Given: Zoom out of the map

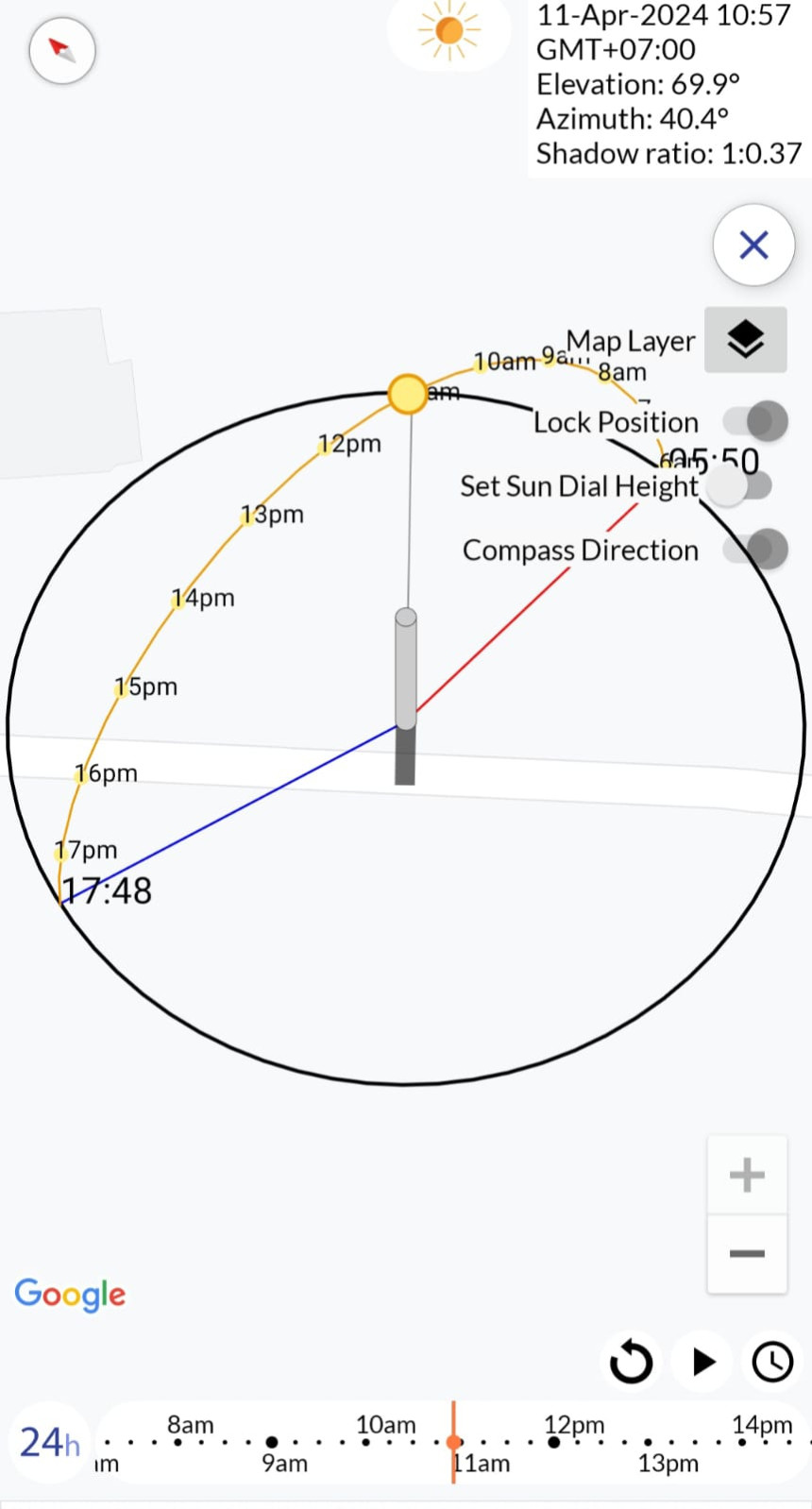Looking at the screenshot, I should [747, 1254].
